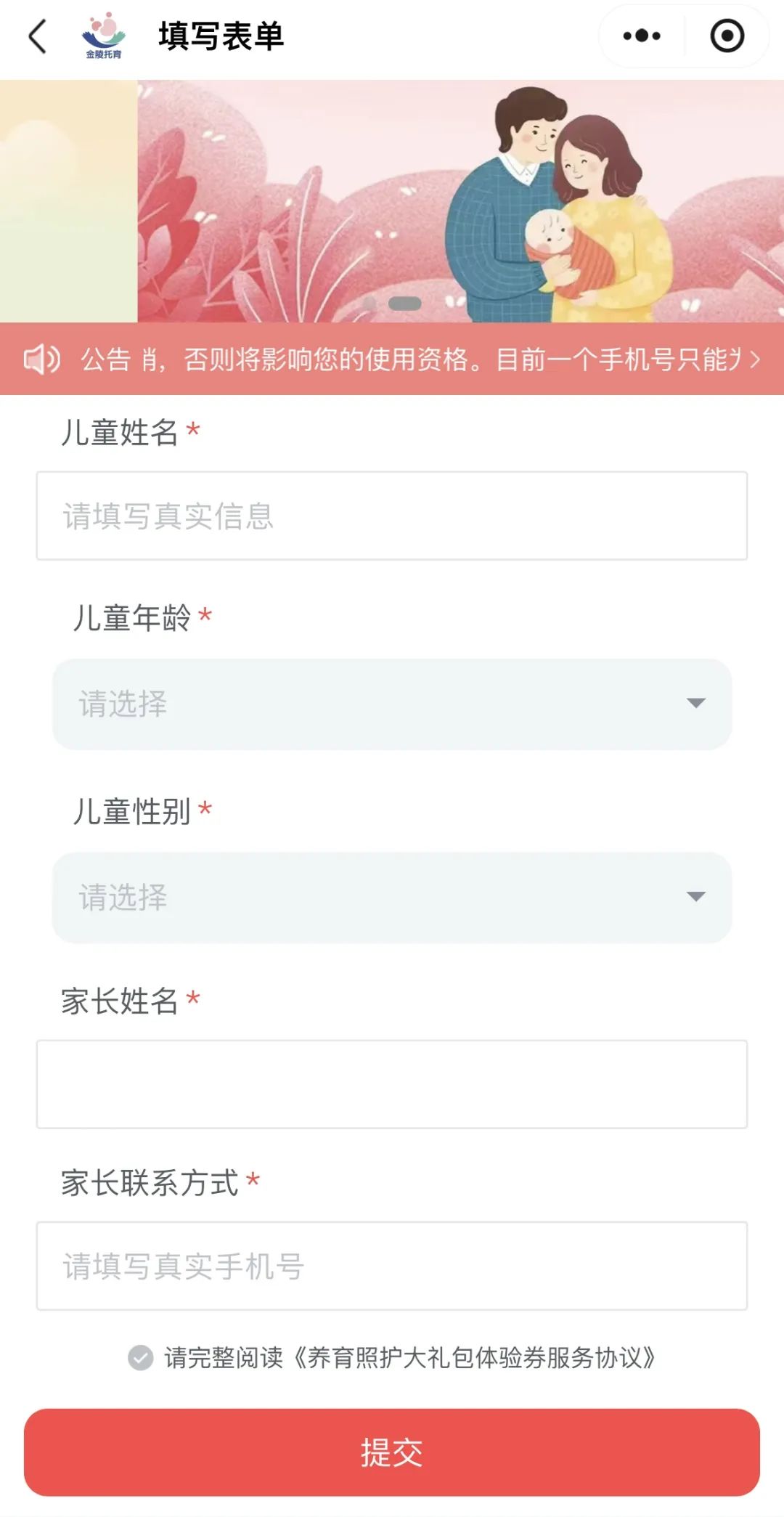
Task: Check the service agreement checkbox
Action: (x=140, y=1357)
